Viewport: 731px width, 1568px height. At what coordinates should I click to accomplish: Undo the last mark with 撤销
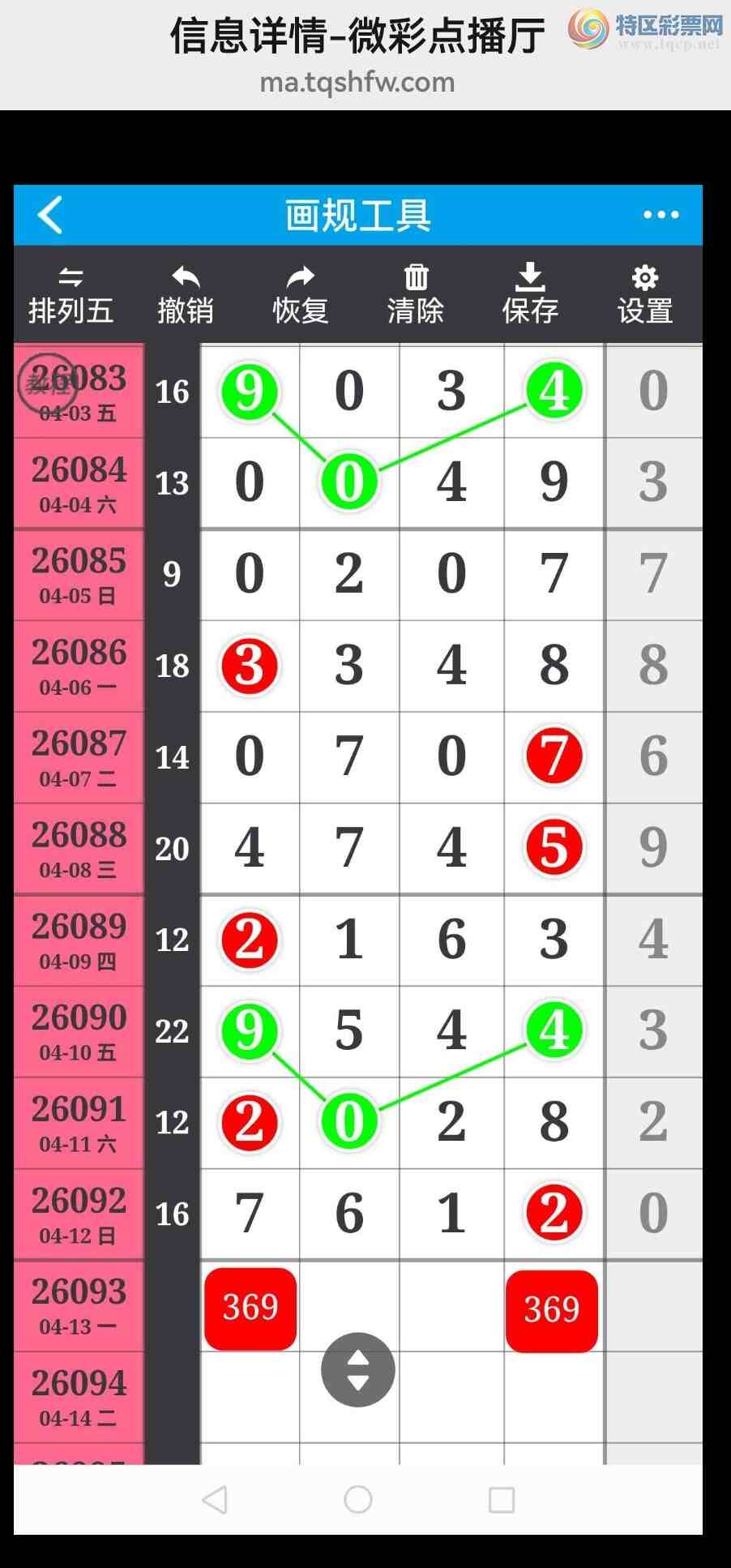pyautogui.click(x=186, y=296)
